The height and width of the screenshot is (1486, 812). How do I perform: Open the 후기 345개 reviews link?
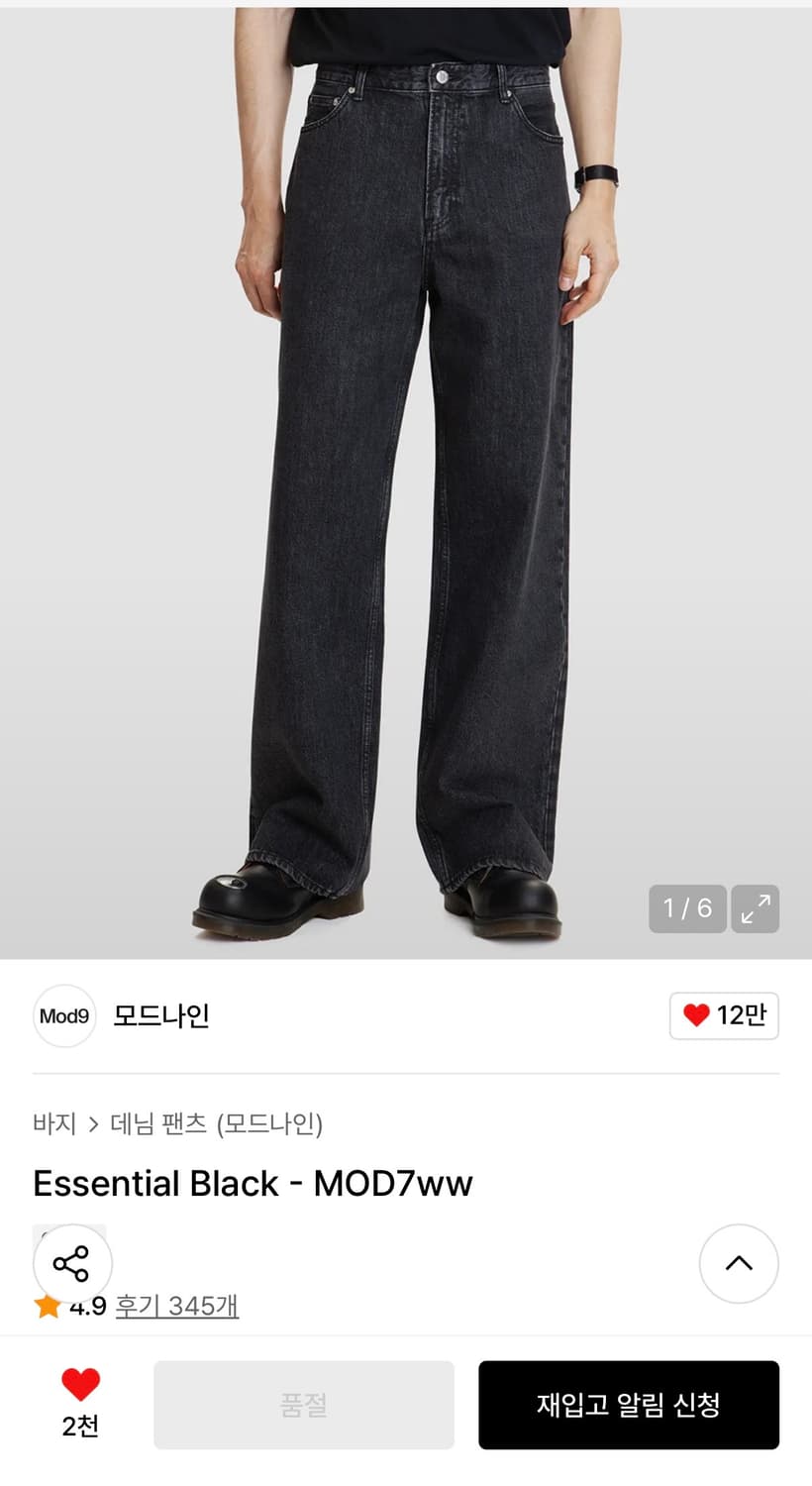coord(176,1307)
